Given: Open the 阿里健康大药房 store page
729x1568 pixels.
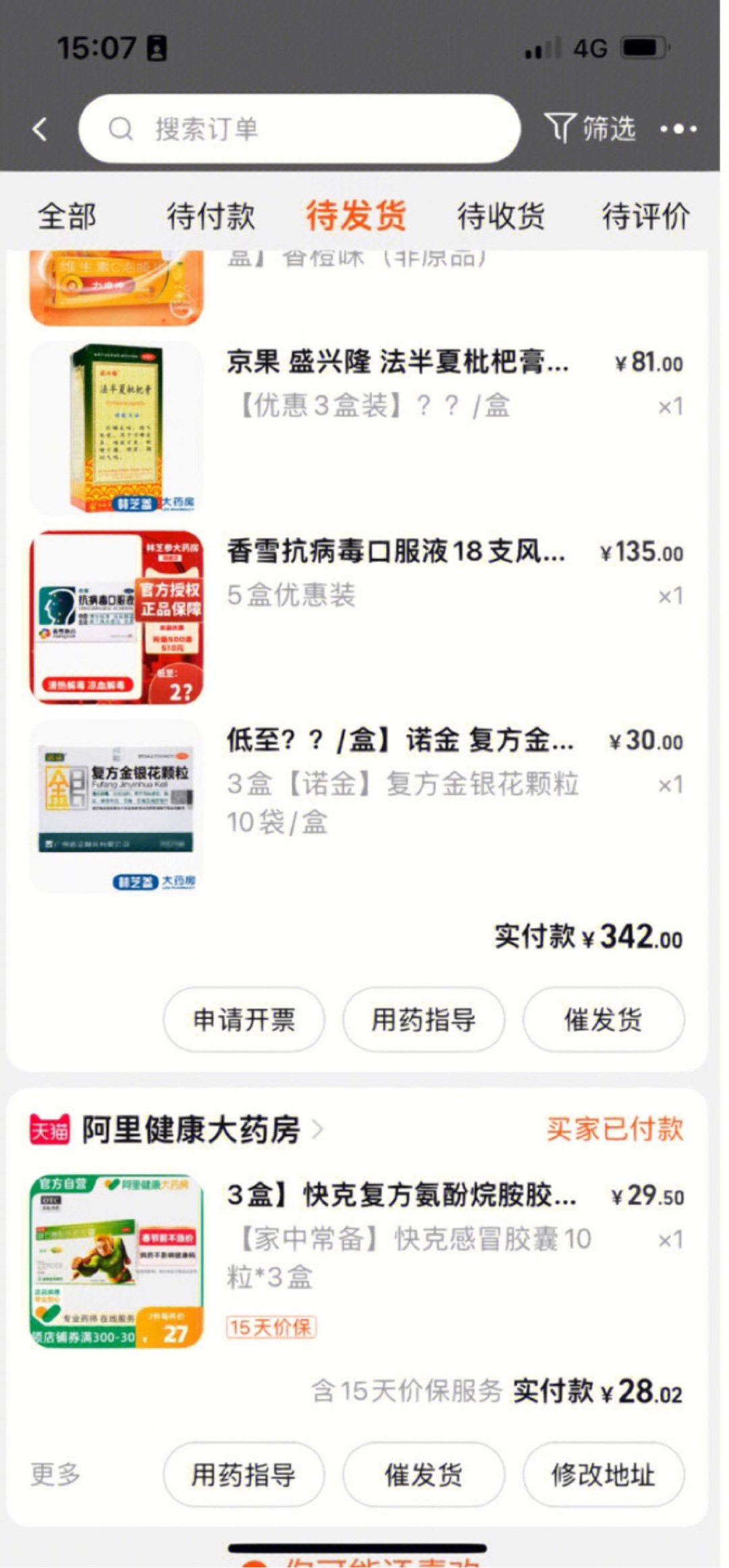Looking at the screenshot, I should [191, 1129].
